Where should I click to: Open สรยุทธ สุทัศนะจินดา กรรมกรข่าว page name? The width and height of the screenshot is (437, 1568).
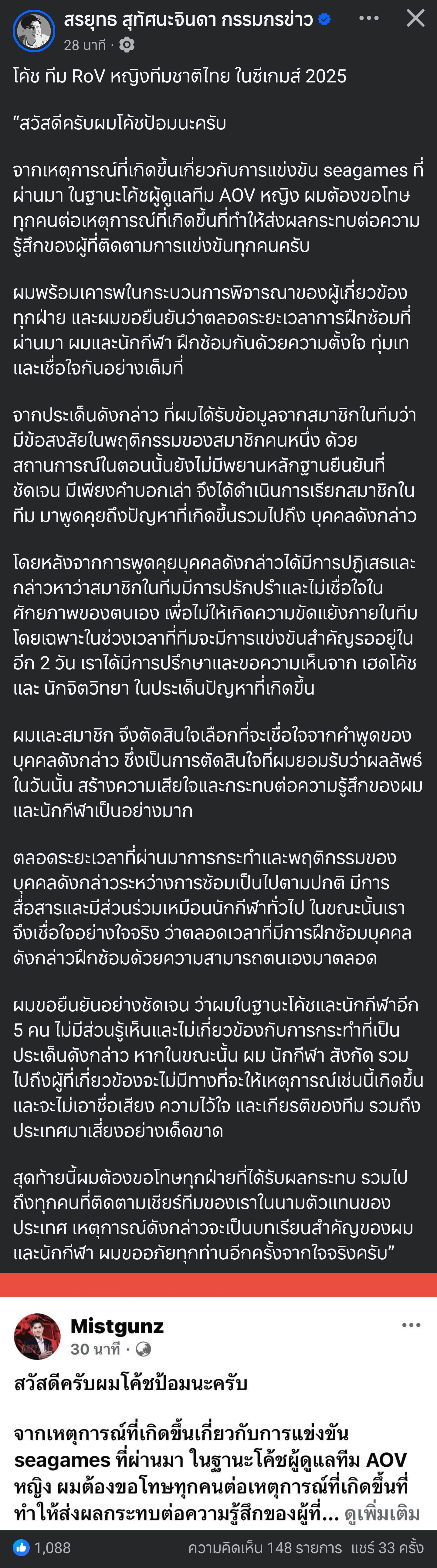[189, 19]
